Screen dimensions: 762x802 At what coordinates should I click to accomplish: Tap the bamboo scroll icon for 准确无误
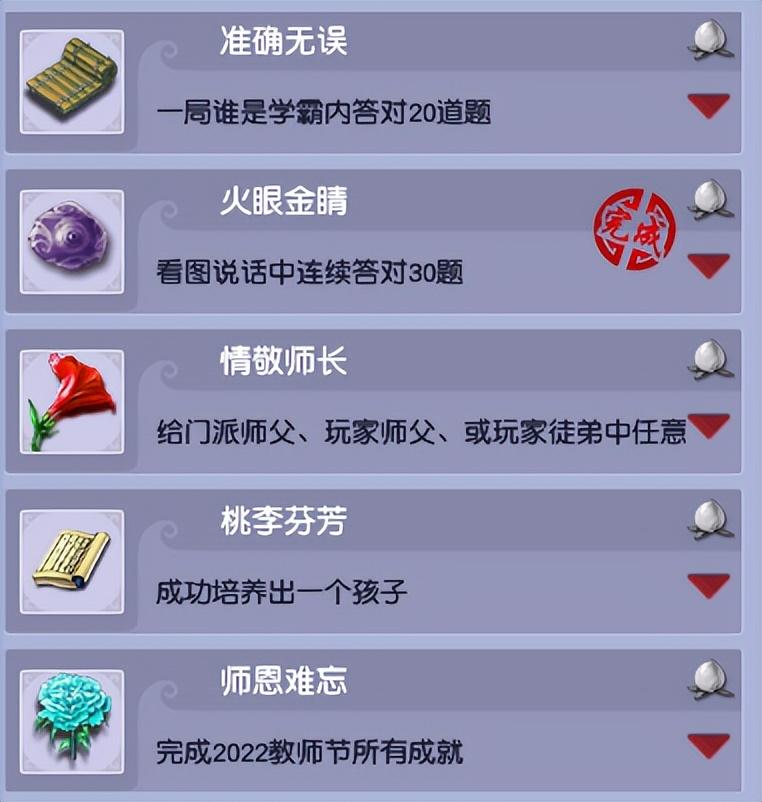point(72,81)
